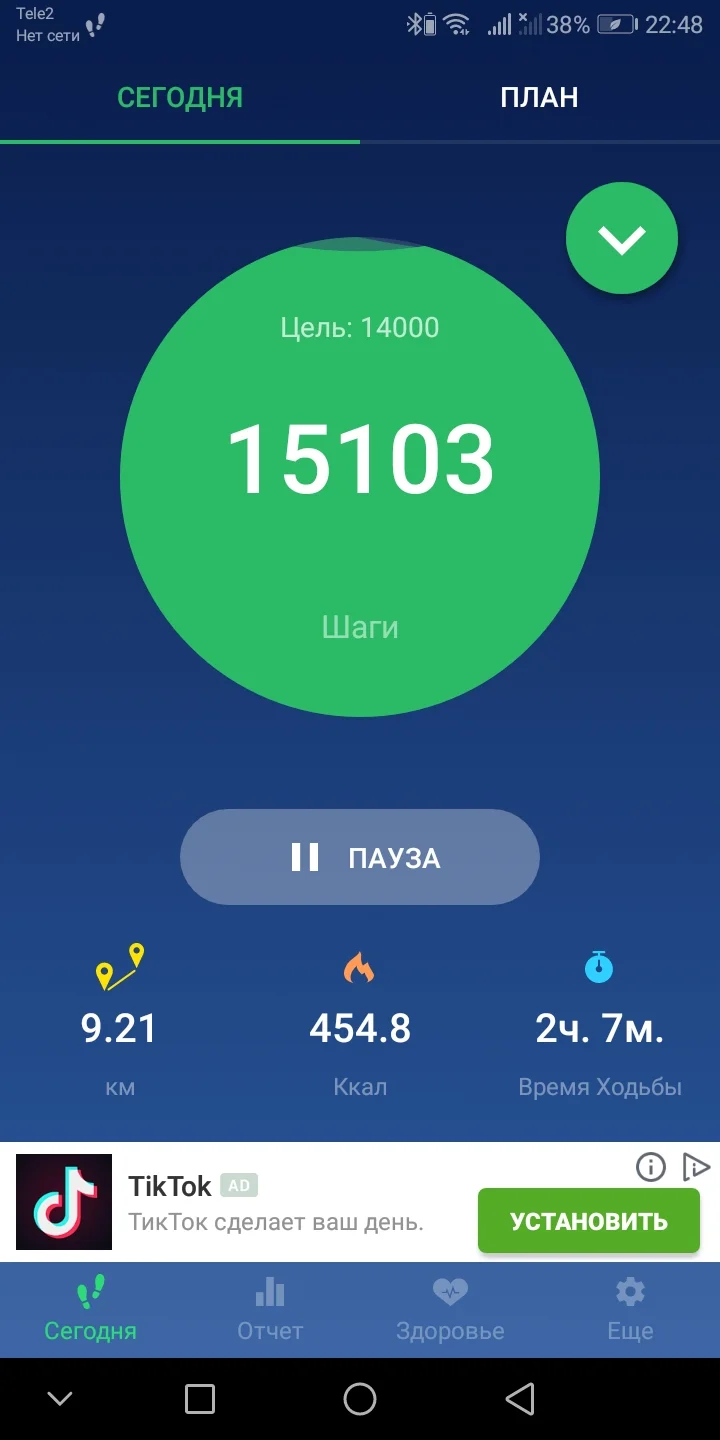This screenshot has width=720, height=1440.
Task: Open the Отчет tab
Action: (270, 1309)
